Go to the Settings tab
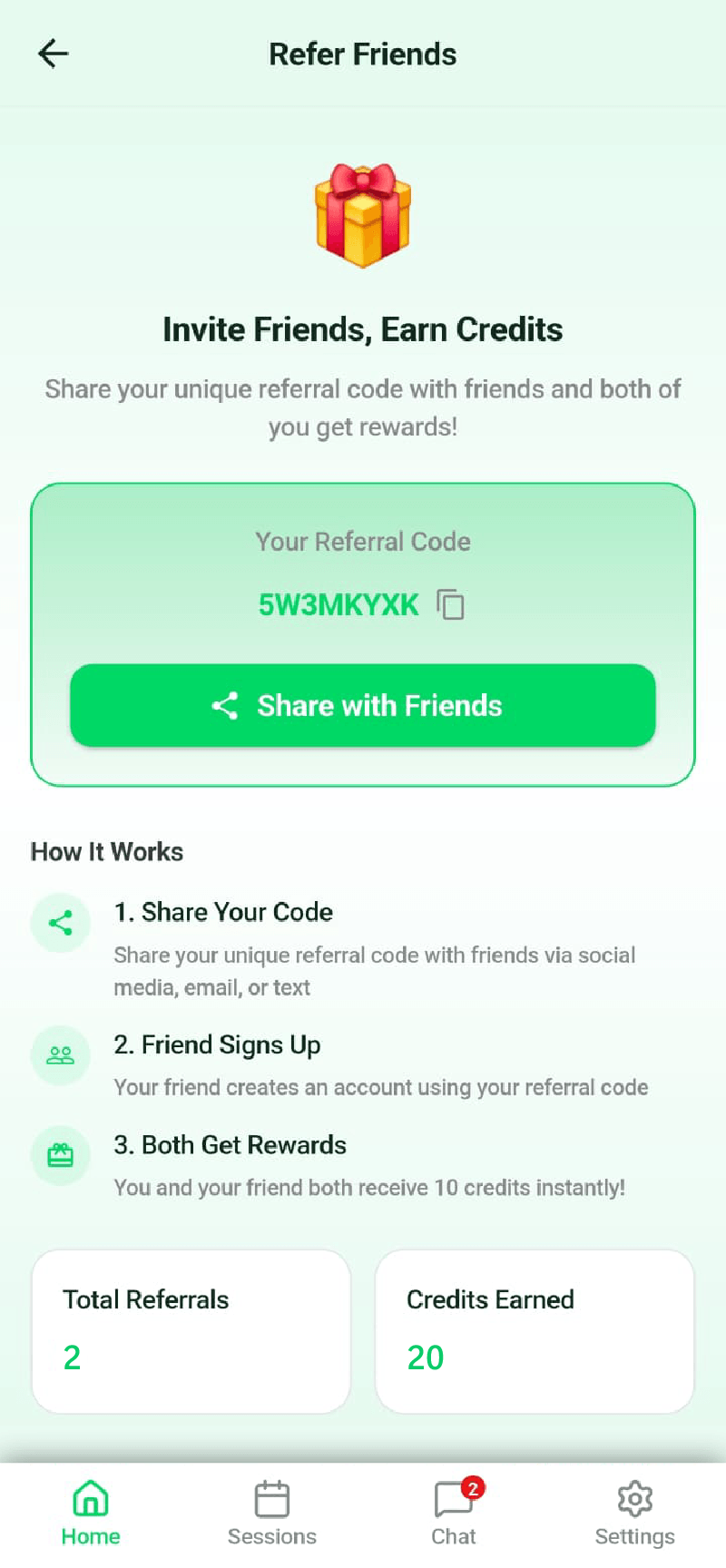The height and width of the screenshot is (1568, 726). (634, 1514)
